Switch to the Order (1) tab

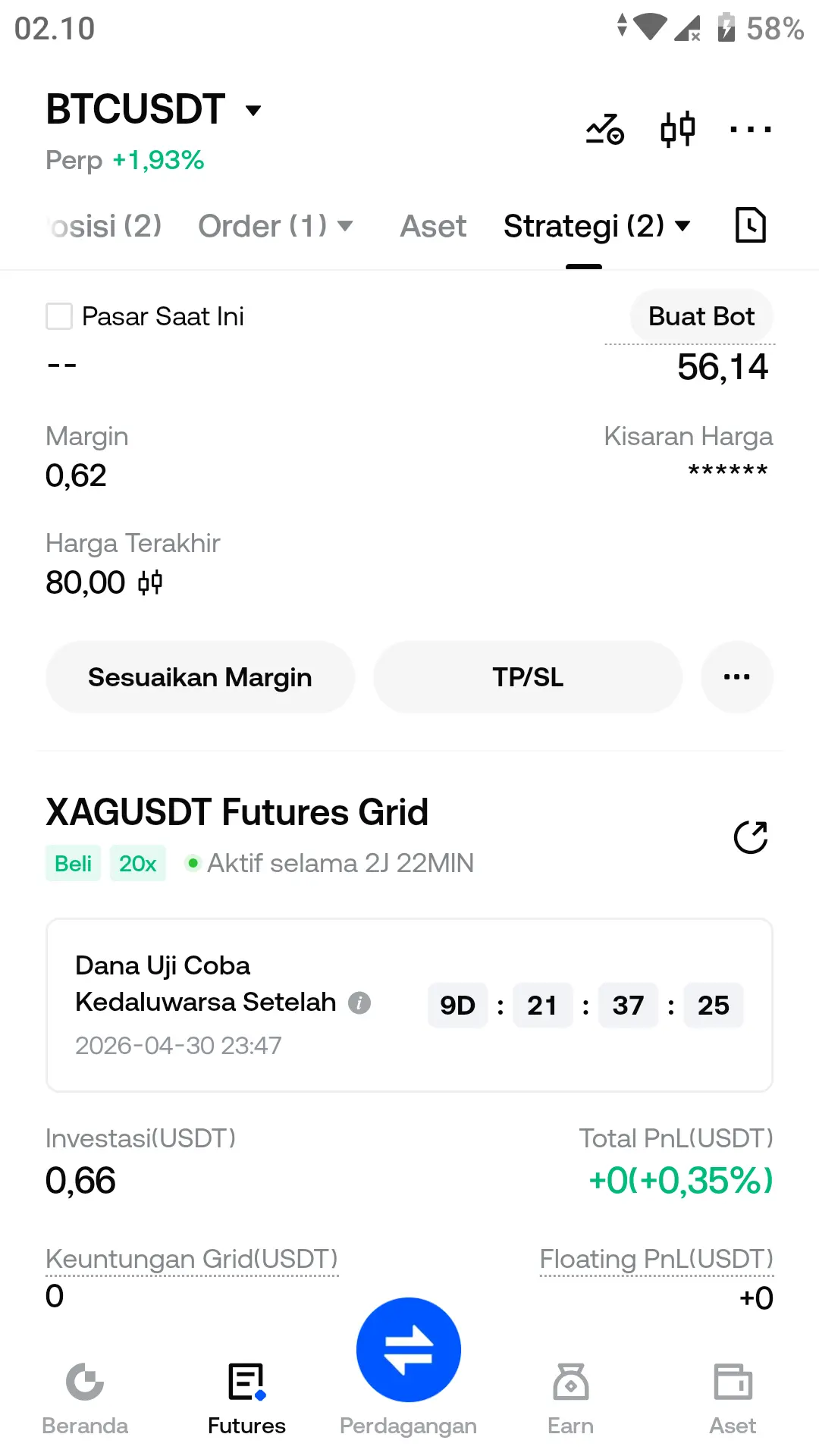pos(275,226)
